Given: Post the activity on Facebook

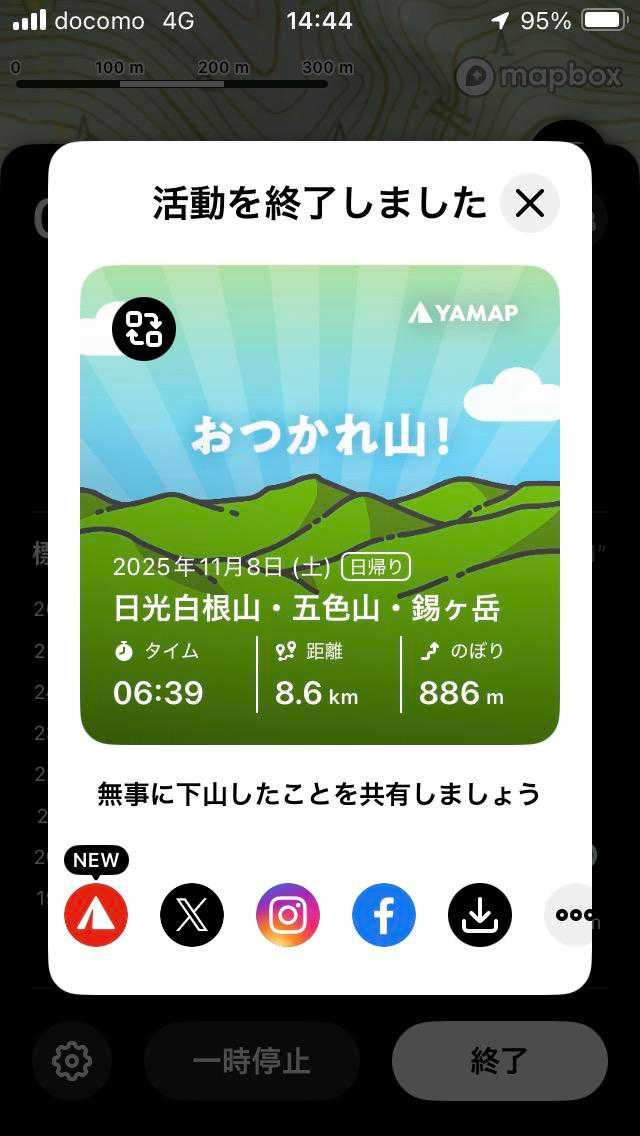Looking at the screenshot, I should coord(384,915).
